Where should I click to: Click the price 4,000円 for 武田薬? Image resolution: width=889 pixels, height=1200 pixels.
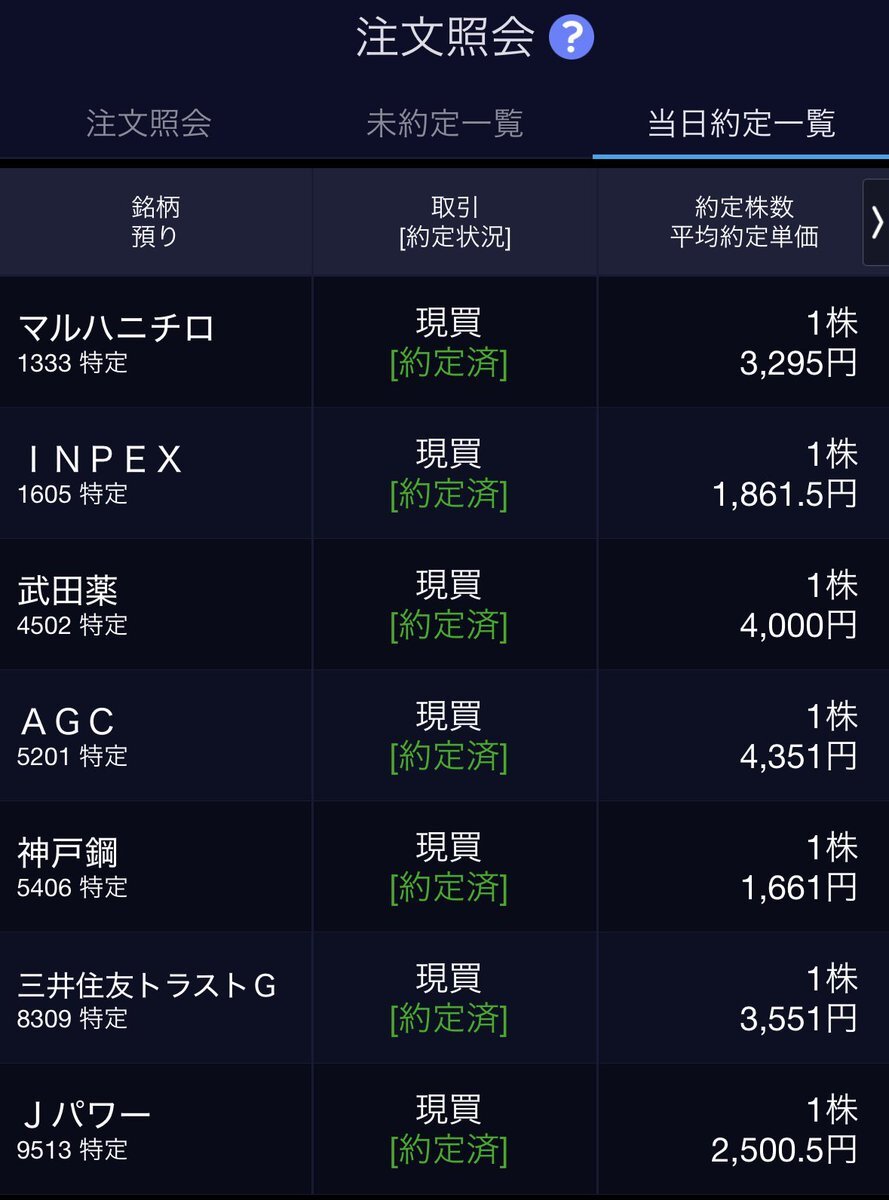[x=800, y=625]
